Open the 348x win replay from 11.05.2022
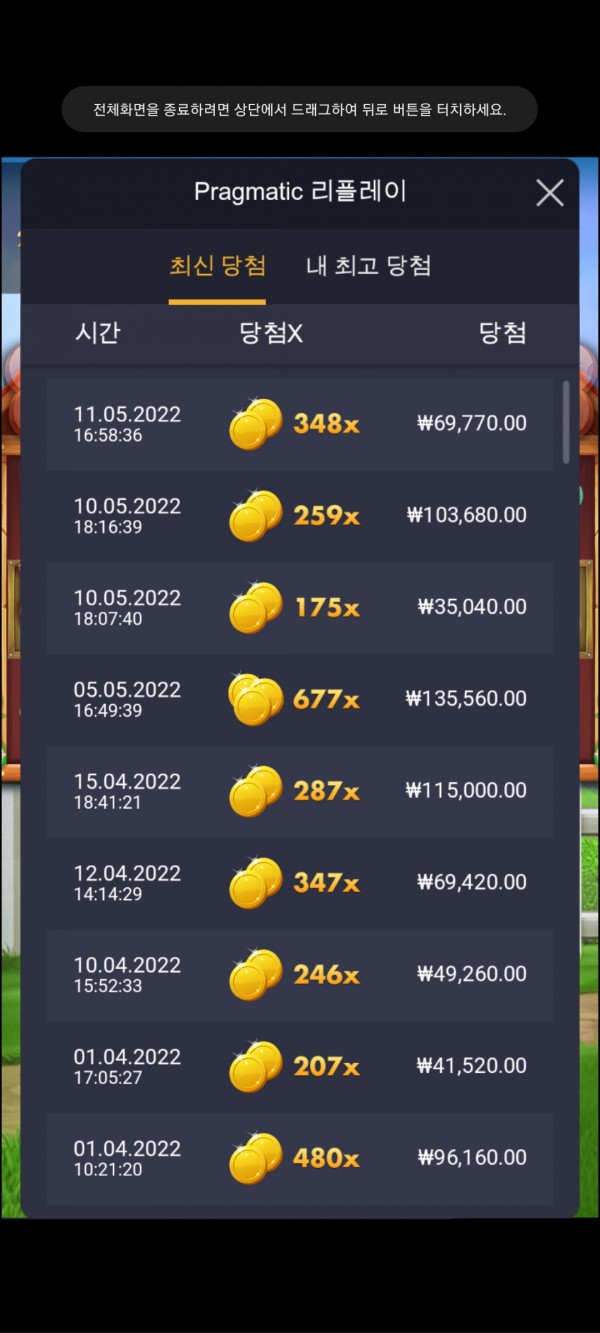This screenshot has width=600, height=1333. 300,424
